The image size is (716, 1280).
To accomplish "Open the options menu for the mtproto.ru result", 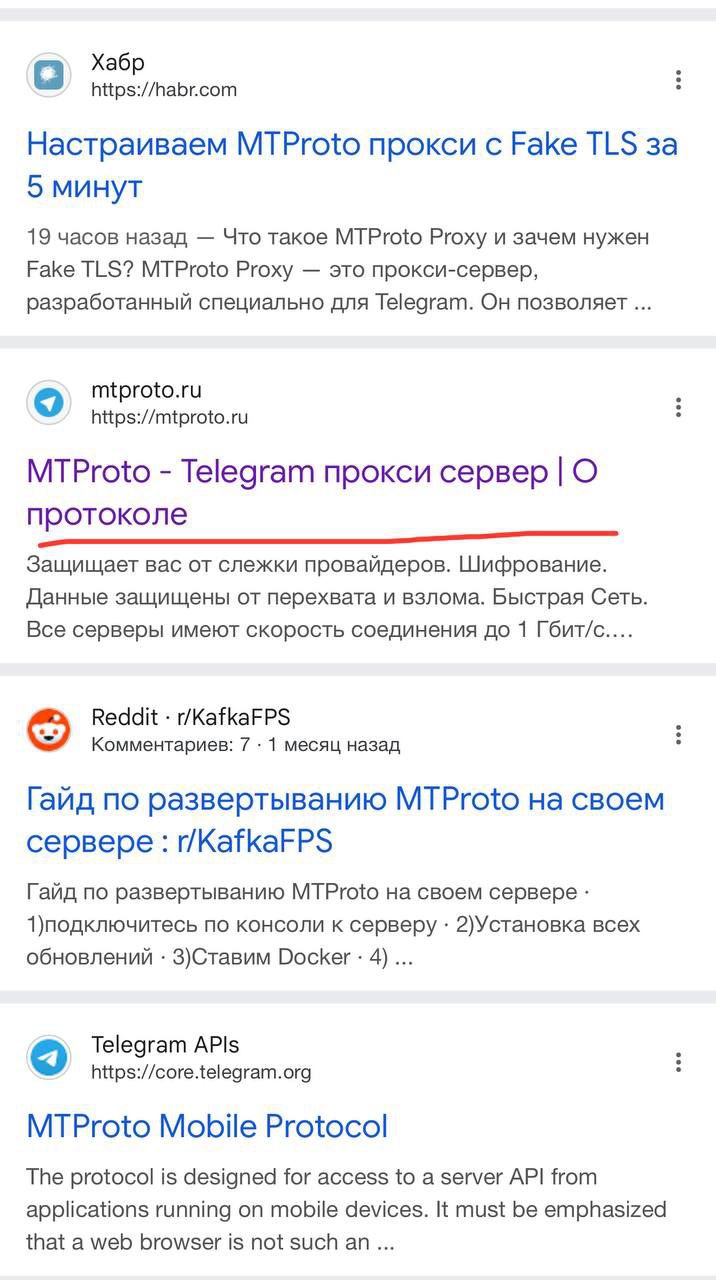I will [678, 407].
